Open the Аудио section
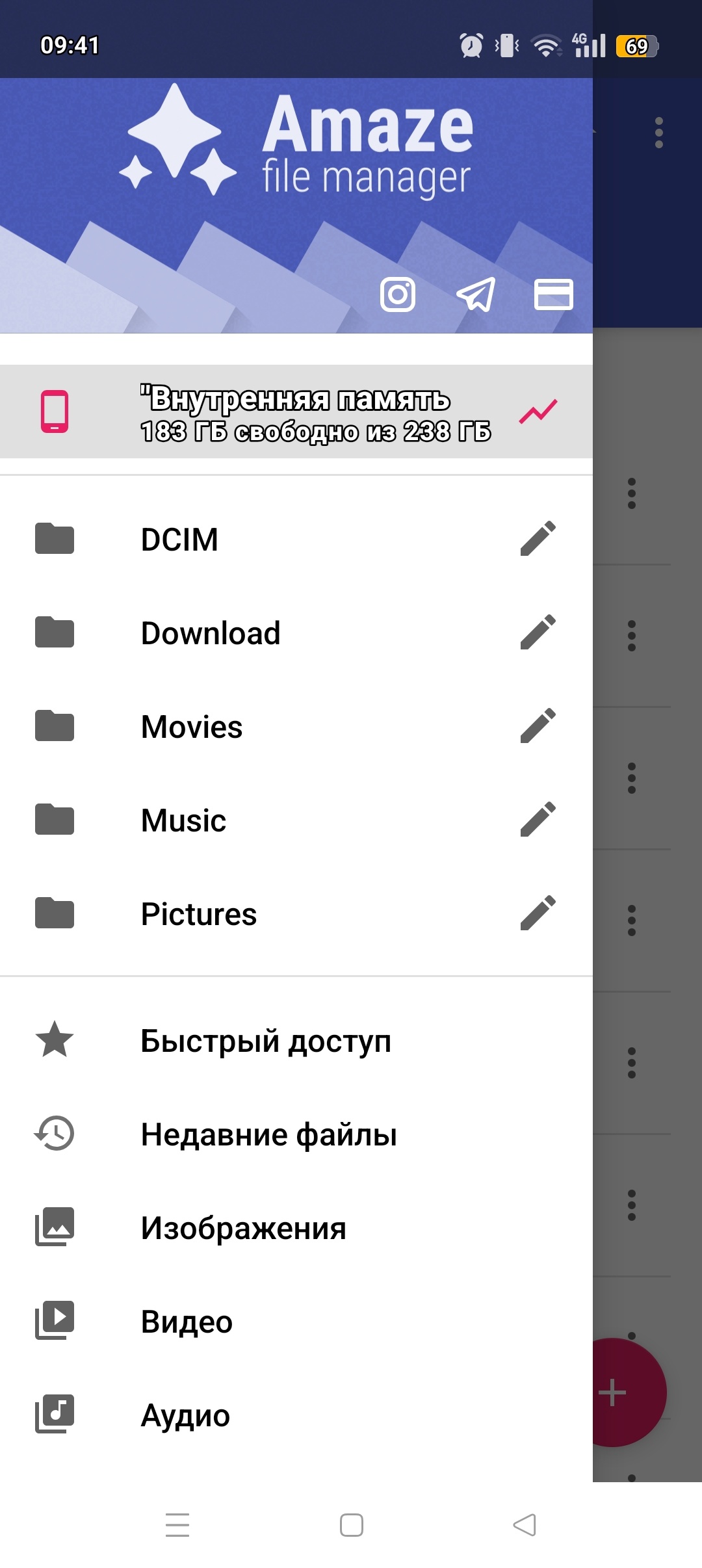 pos(186,1415)
